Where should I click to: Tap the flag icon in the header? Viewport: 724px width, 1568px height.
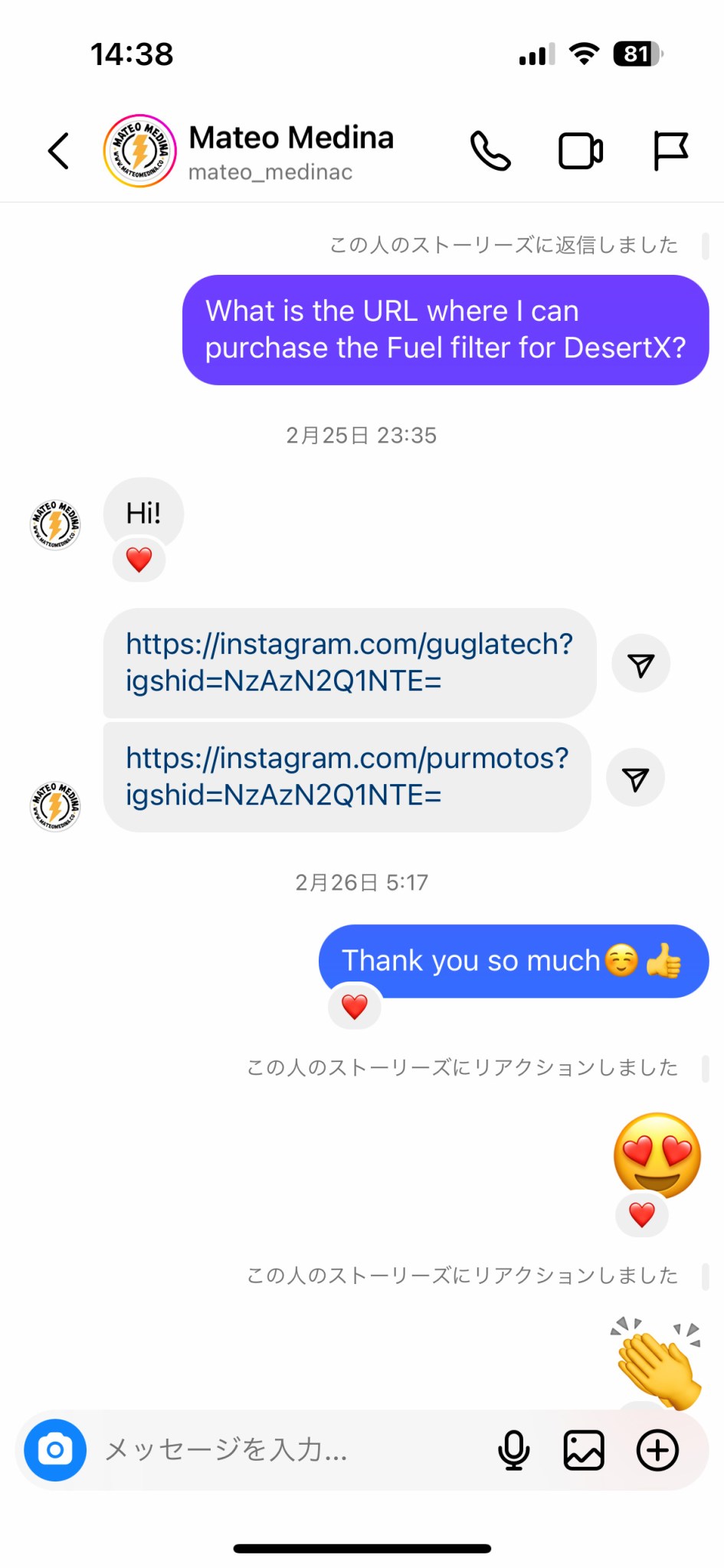(670, 151)
